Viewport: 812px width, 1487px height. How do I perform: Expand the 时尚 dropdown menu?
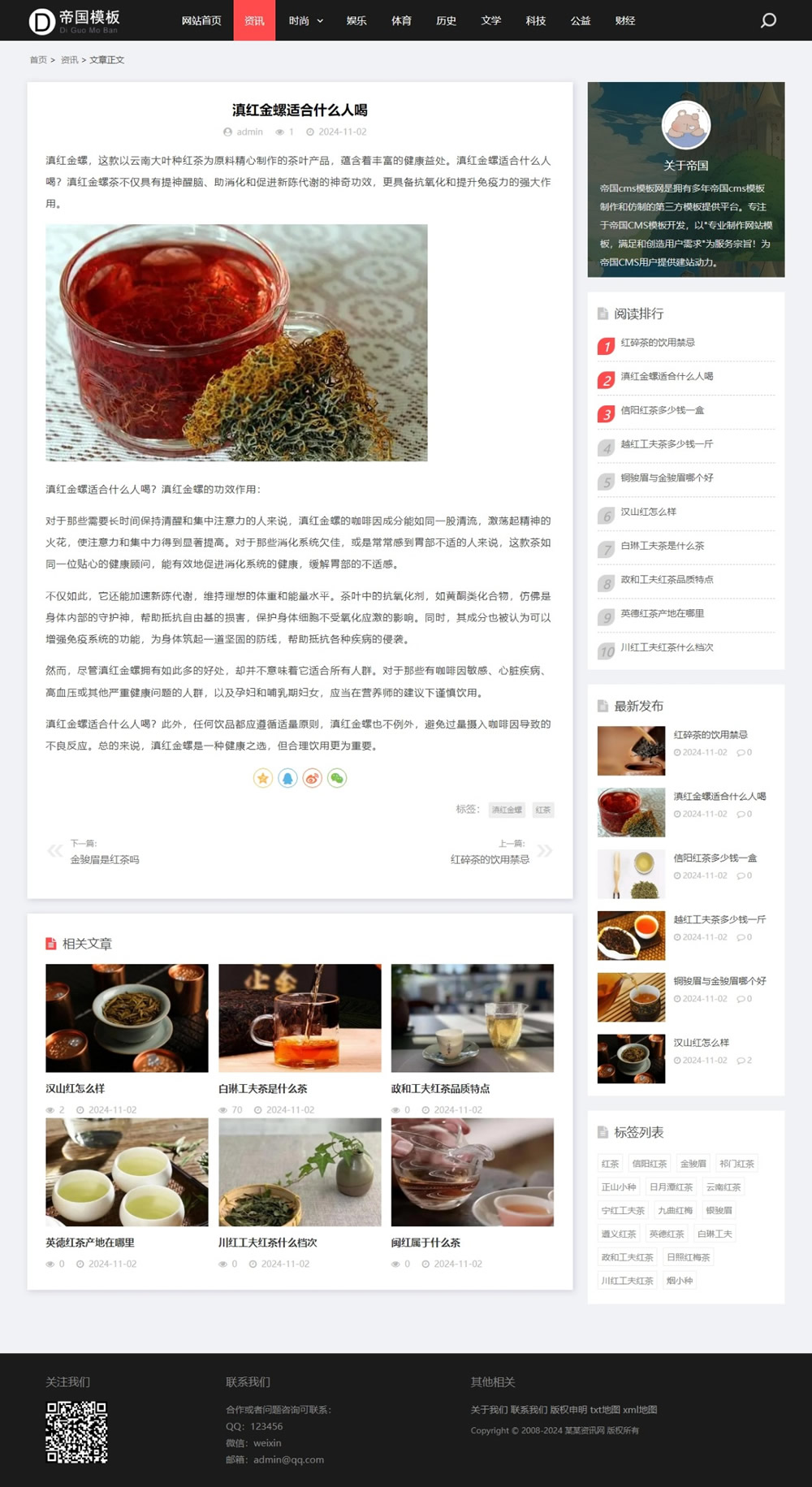pos(305,20)
